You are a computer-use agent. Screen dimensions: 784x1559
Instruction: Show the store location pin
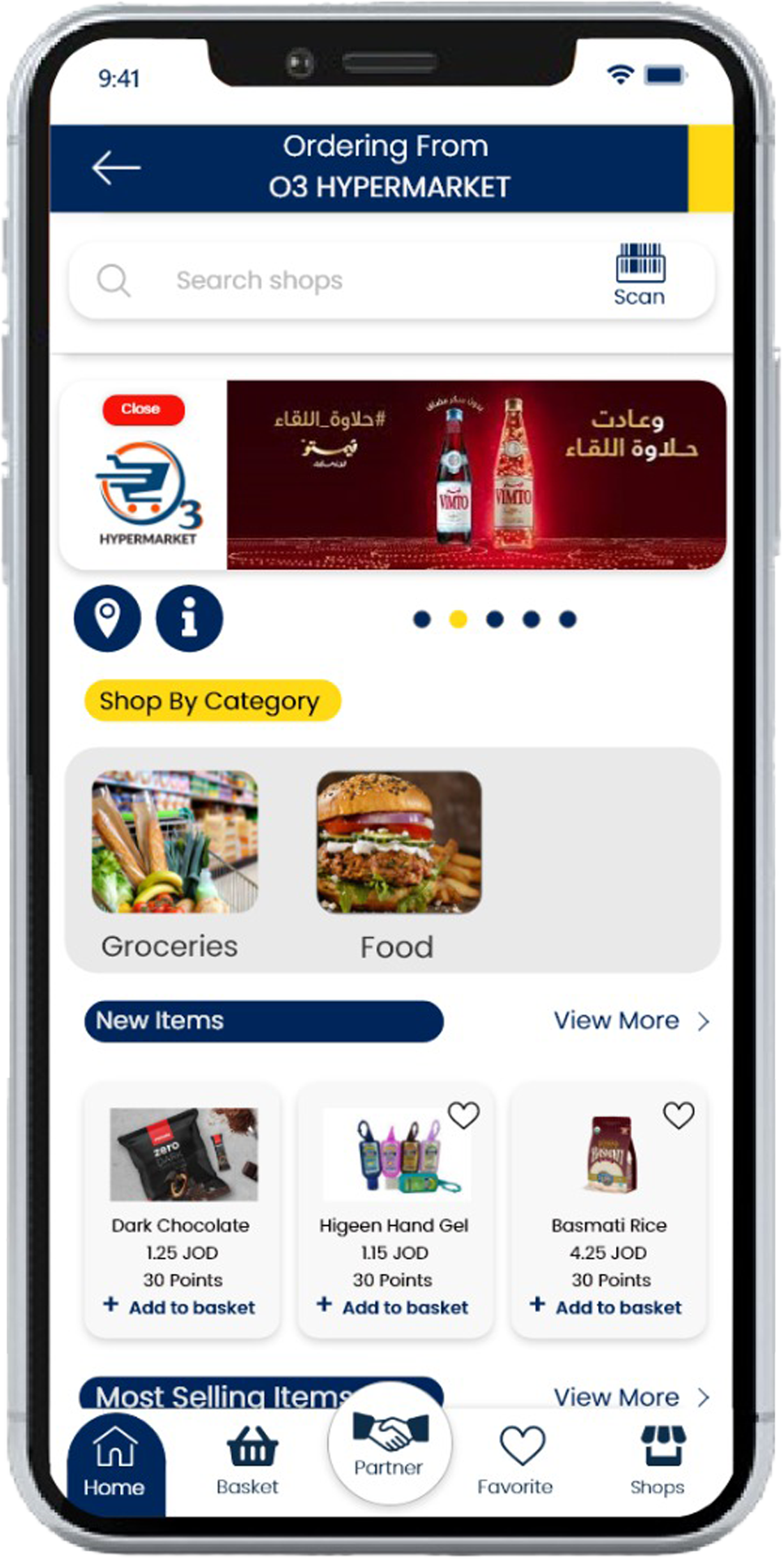(x=107, y=619)
